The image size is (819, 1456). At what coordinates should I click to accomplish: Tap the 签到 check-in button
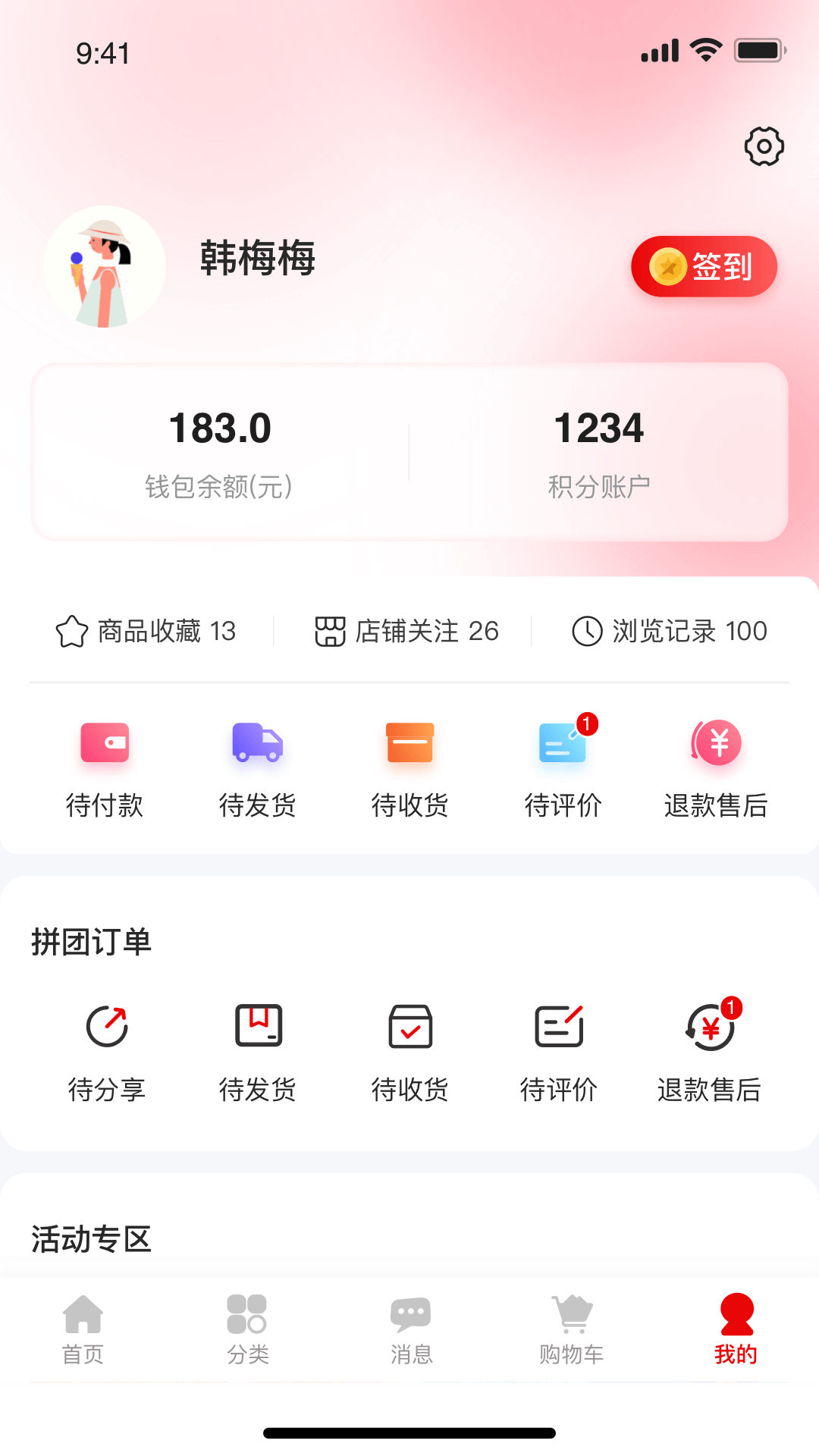pos(704,266)
